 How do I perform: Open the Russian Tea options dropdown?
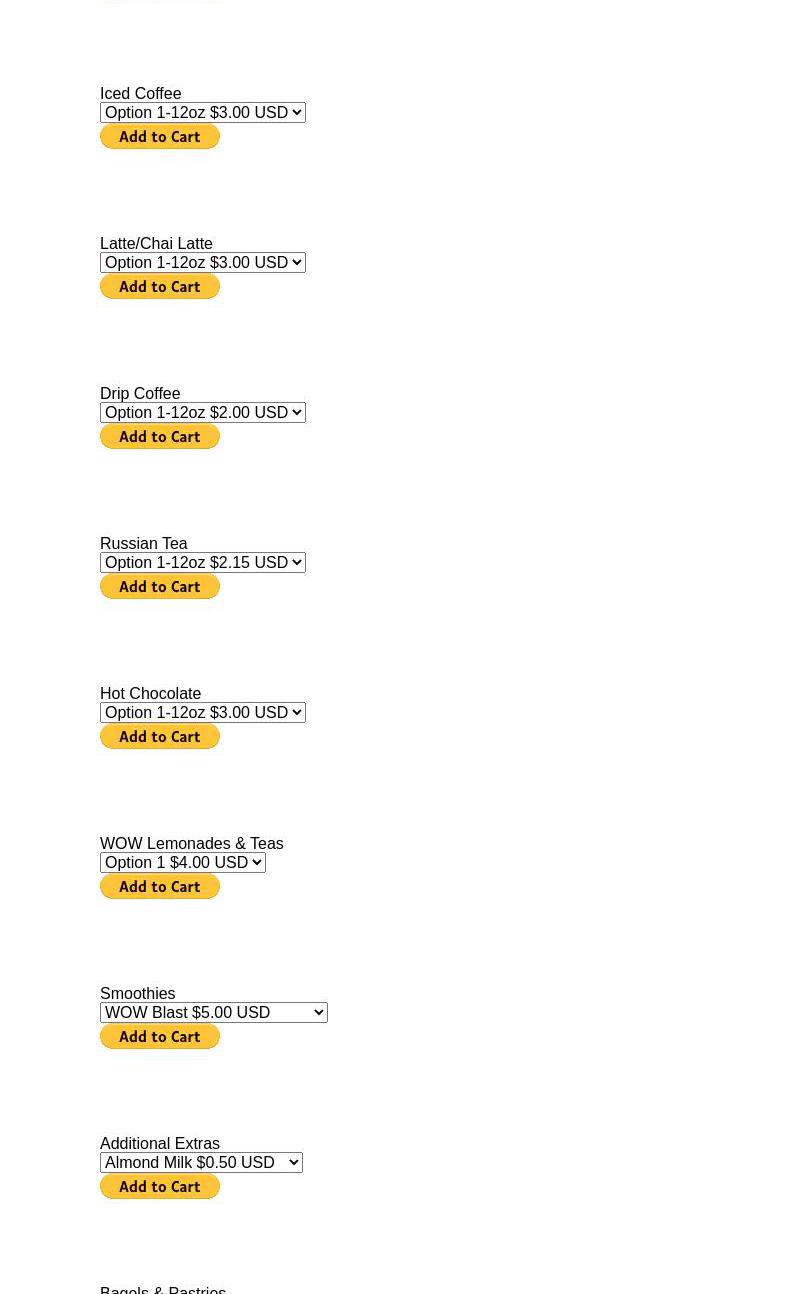pos(202,562)
